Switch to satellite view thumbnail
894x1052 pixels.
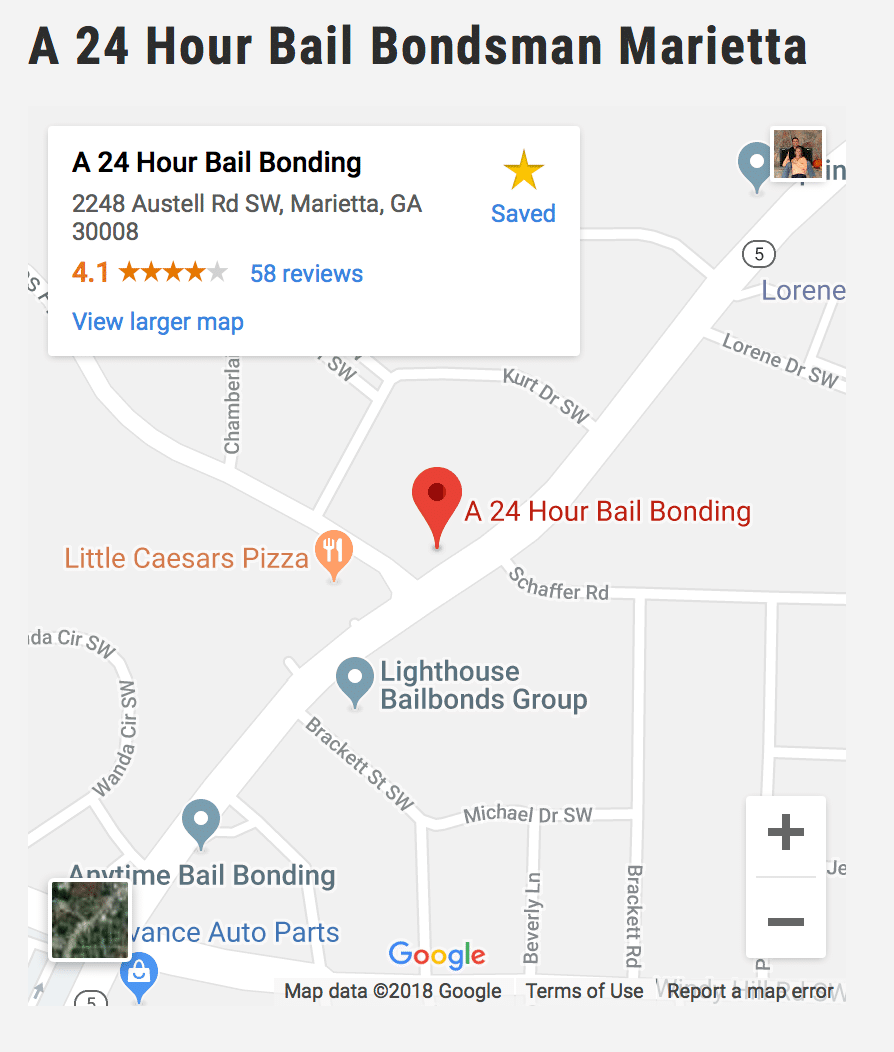pos(90,919)
